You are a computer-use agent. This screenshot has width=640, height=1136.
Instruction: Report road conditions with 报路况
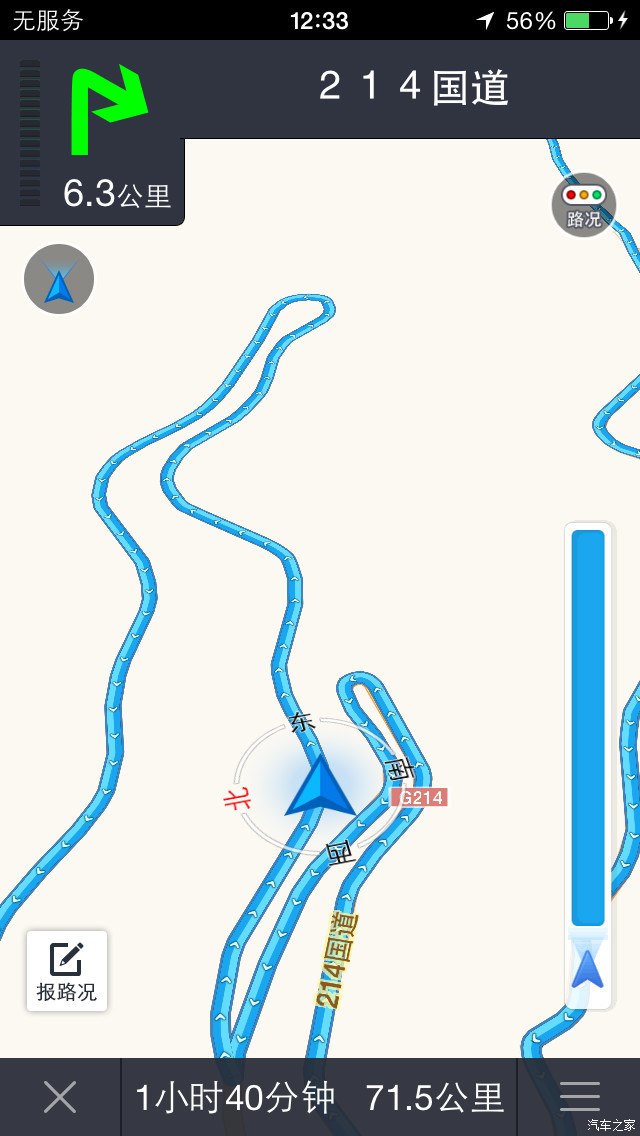(67, 970)
